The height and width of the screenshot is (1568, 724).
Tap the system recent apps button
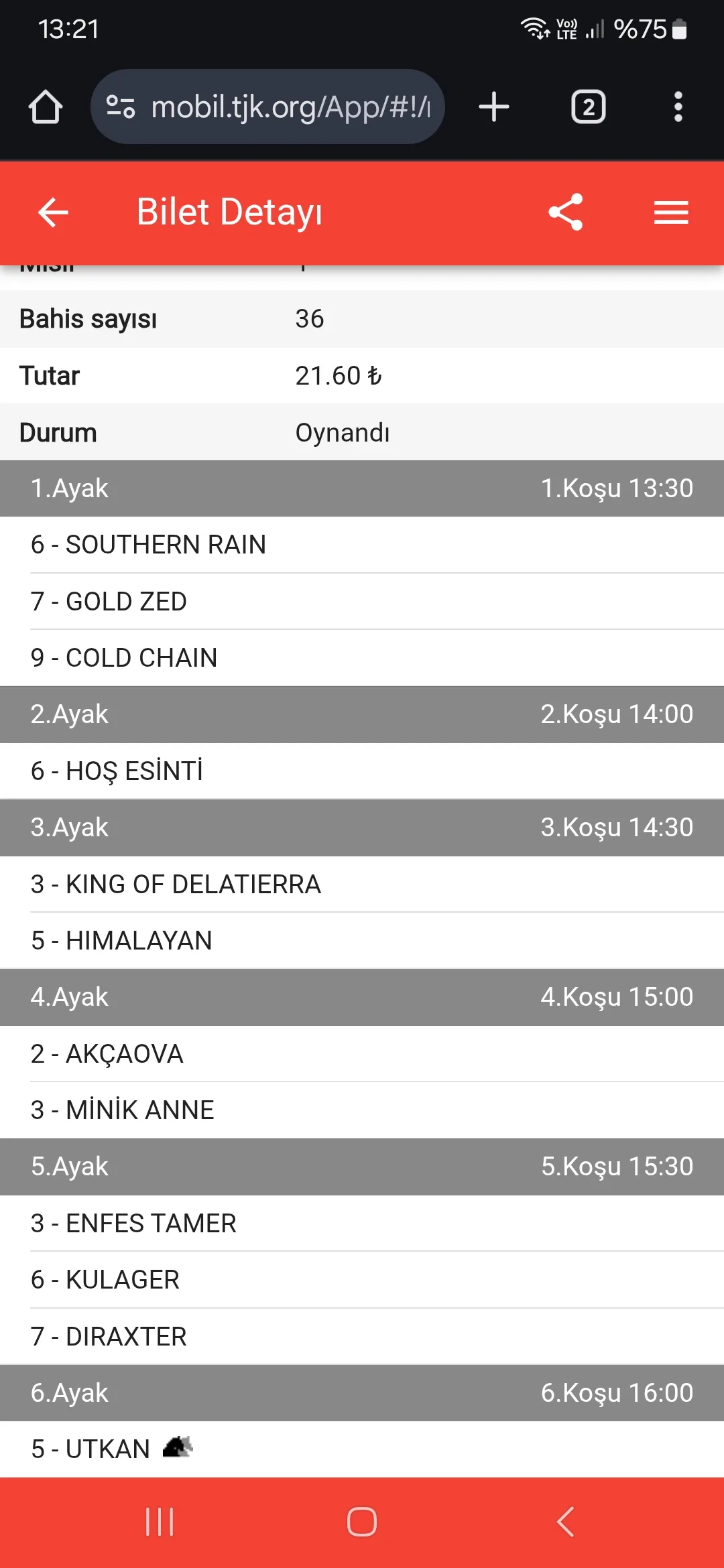160,1522
